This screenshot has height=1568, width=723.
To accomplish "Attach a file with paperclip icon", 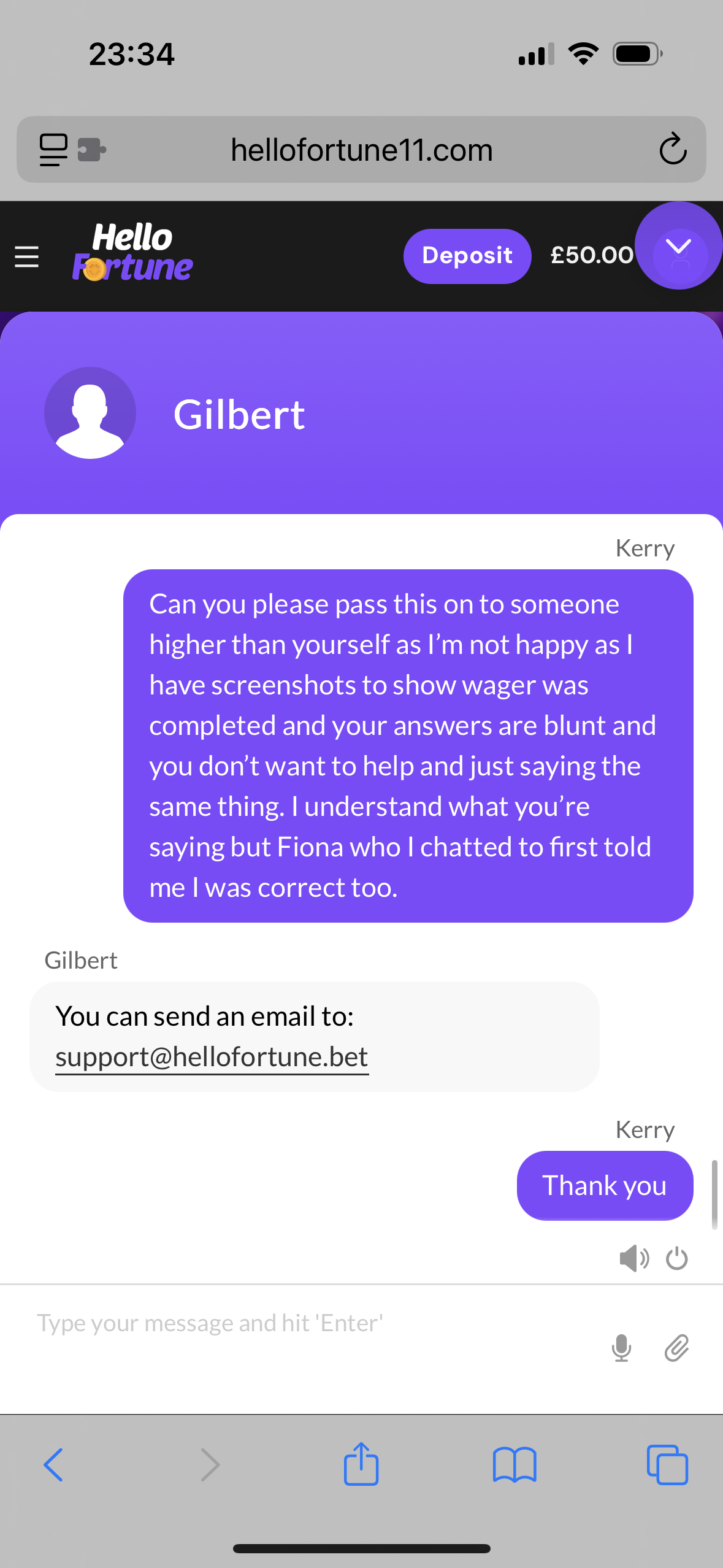I will pyautogui.click(x=676, y=1348).
